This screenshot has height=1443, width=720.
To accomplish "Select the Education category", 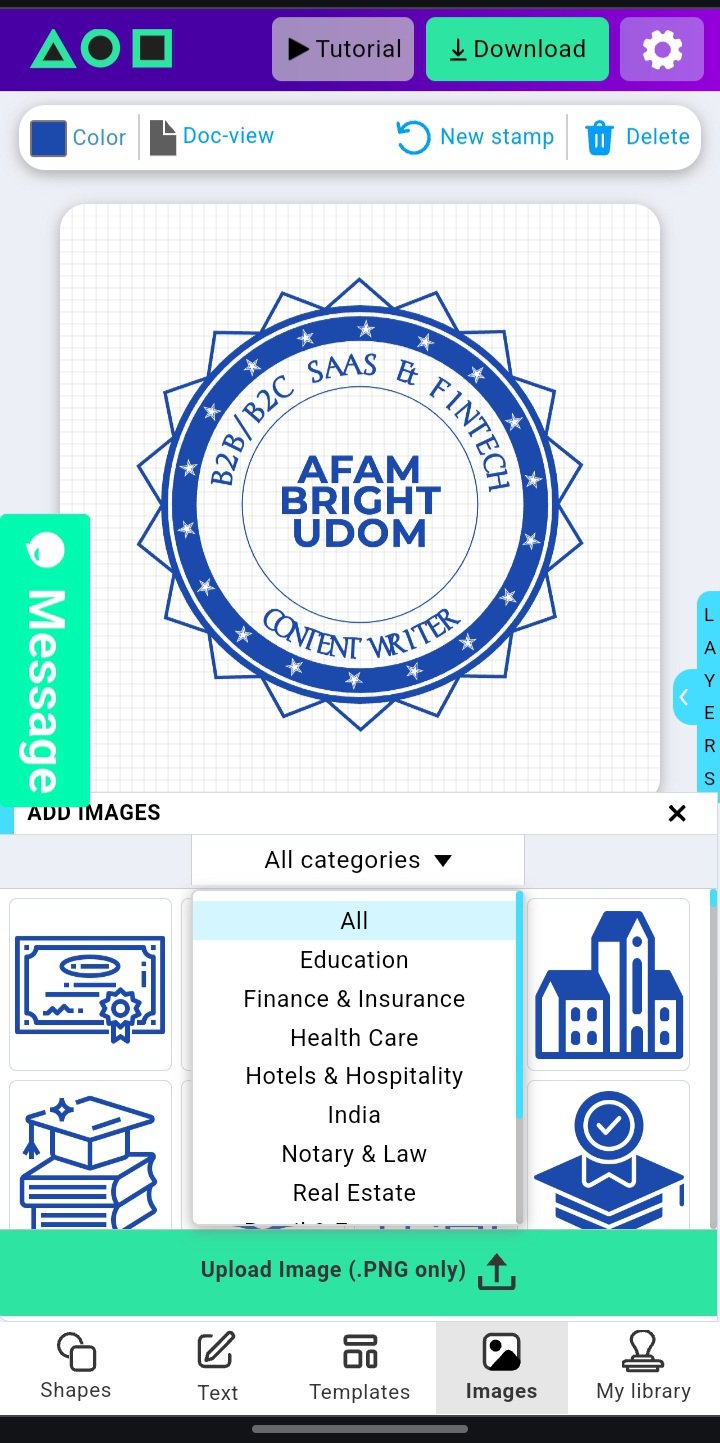I will pos(354,960).
